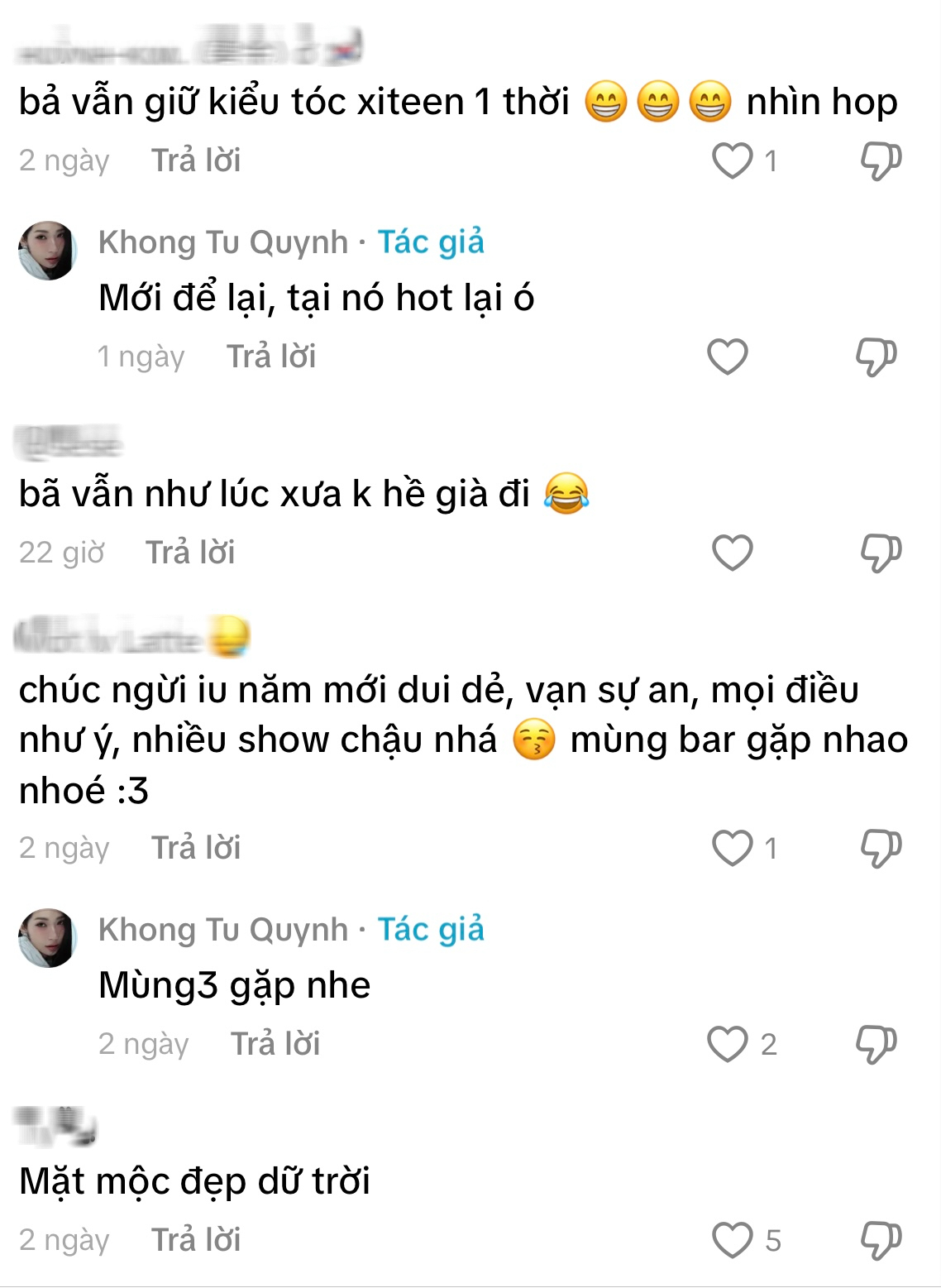This screenshot has height=1288, width=941.
Task: Tap the 1 ngày timestamp on the reply
Action: tap(141, 356)
